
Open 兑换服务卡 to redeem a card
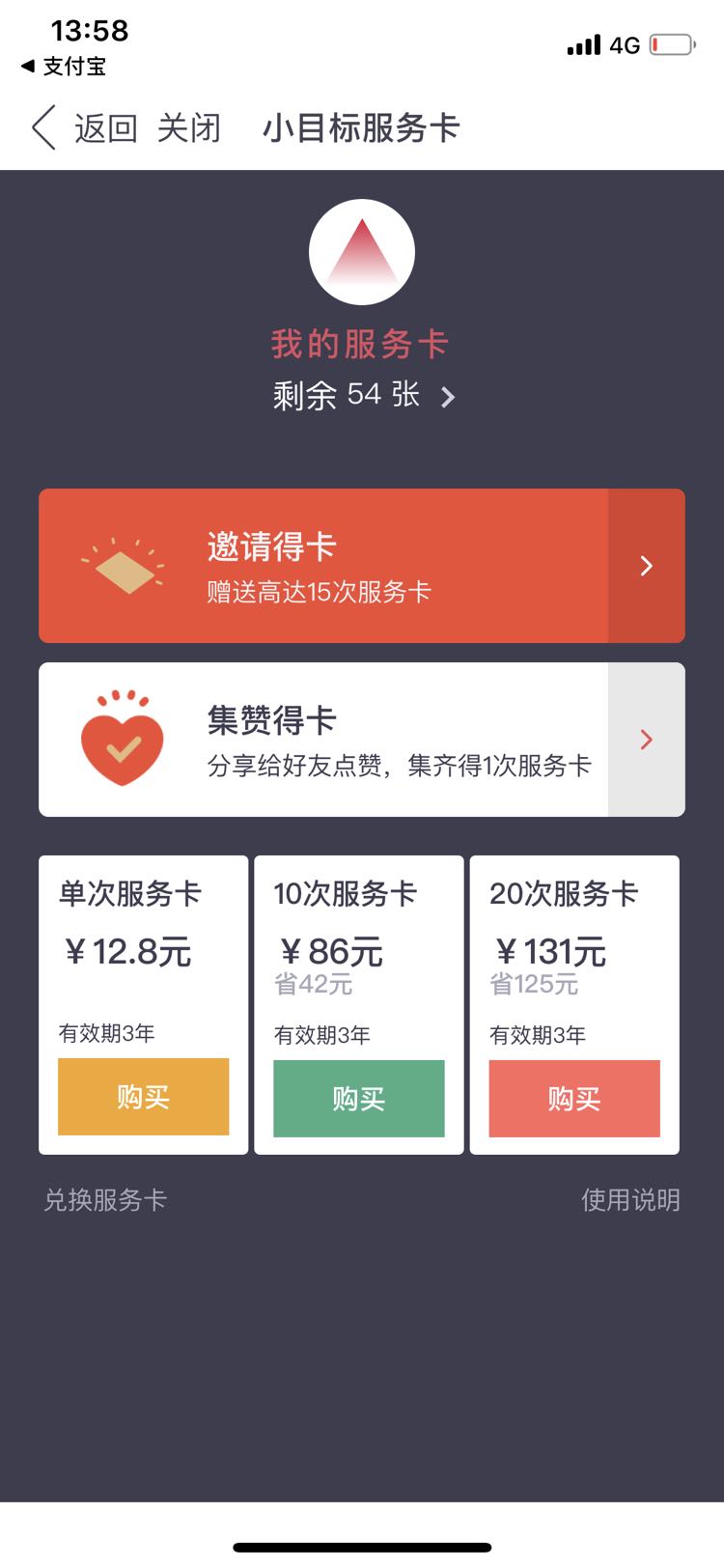tap(105, 1200)
